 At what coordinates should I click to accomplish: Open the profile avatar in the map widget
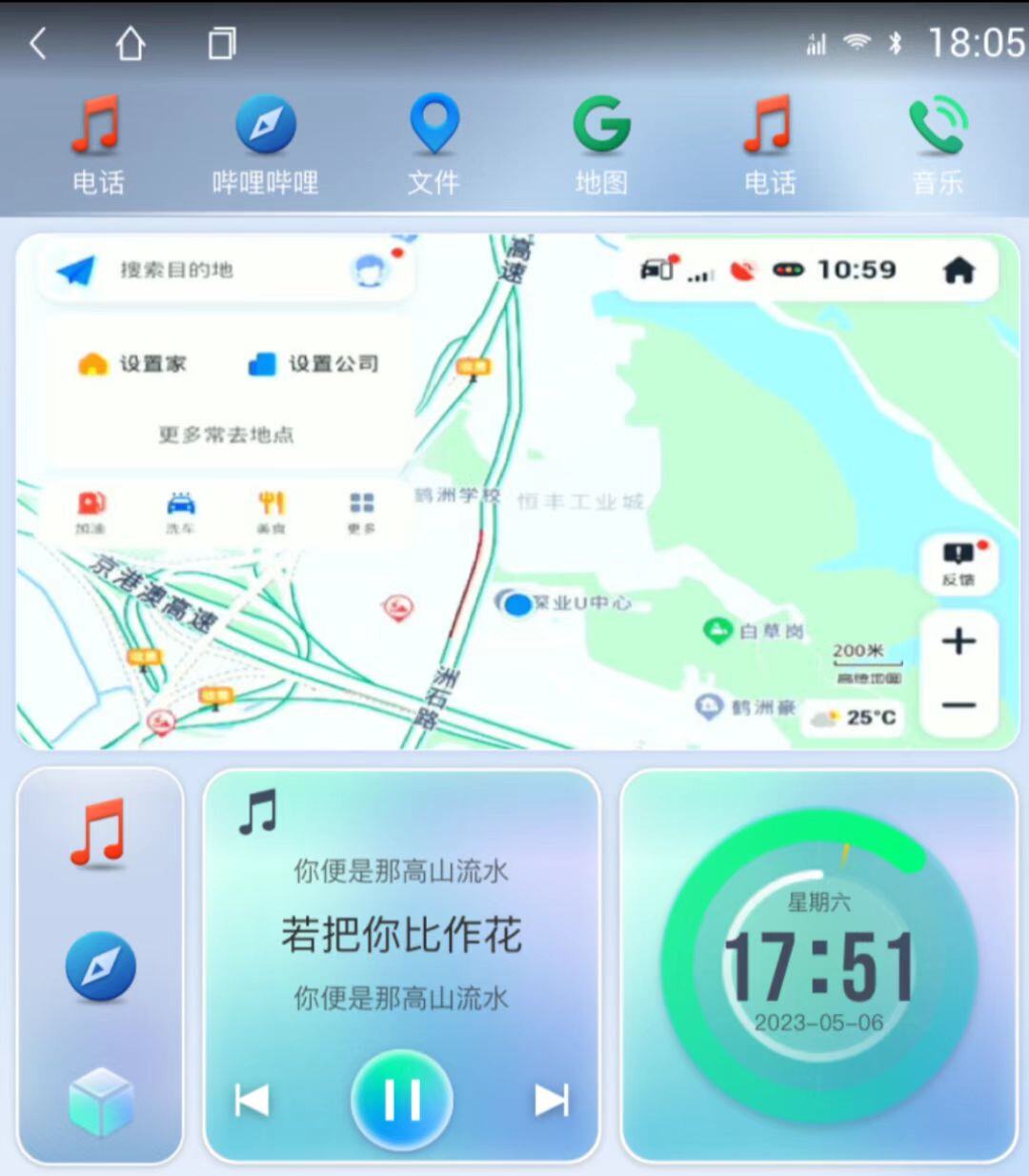[x=370, y=271]
